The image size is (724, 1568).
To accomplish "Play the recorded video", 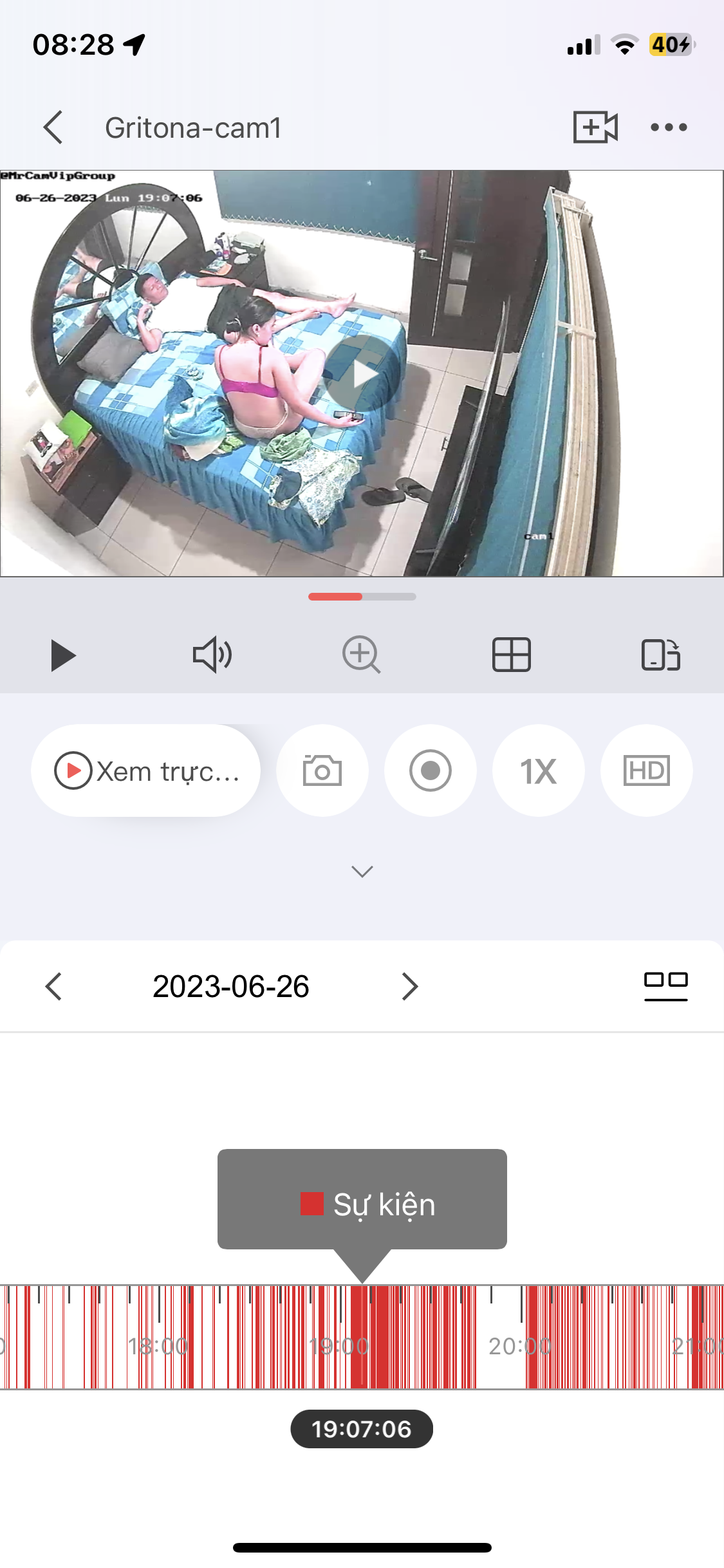I will pos(63,655).
